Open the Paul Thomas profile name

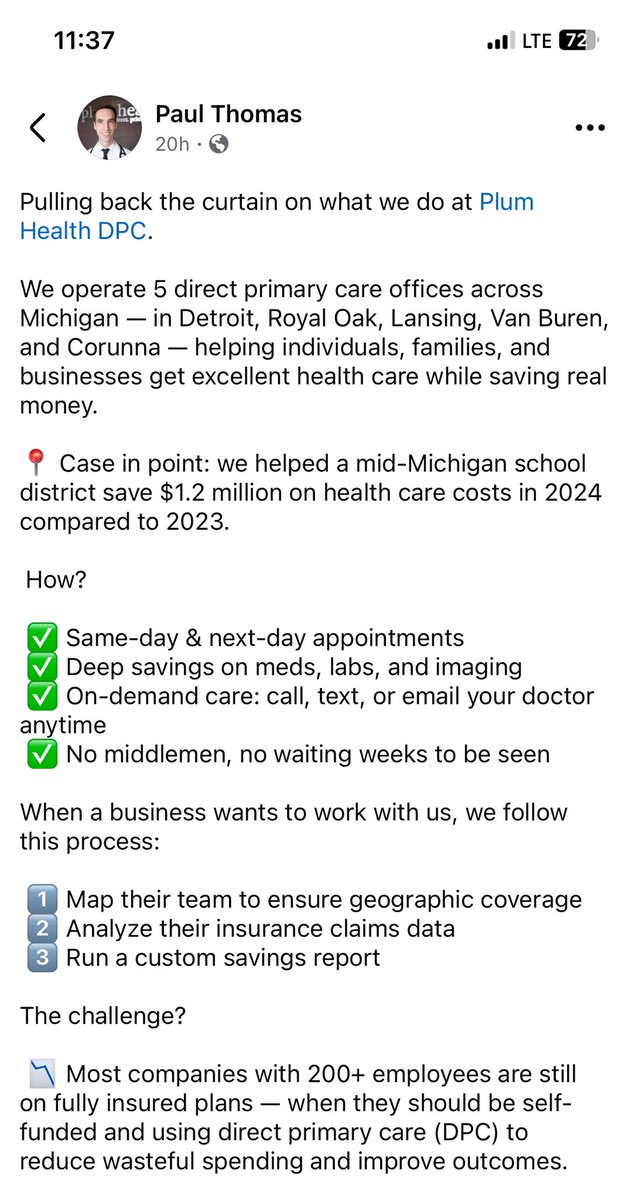[228, 114]
